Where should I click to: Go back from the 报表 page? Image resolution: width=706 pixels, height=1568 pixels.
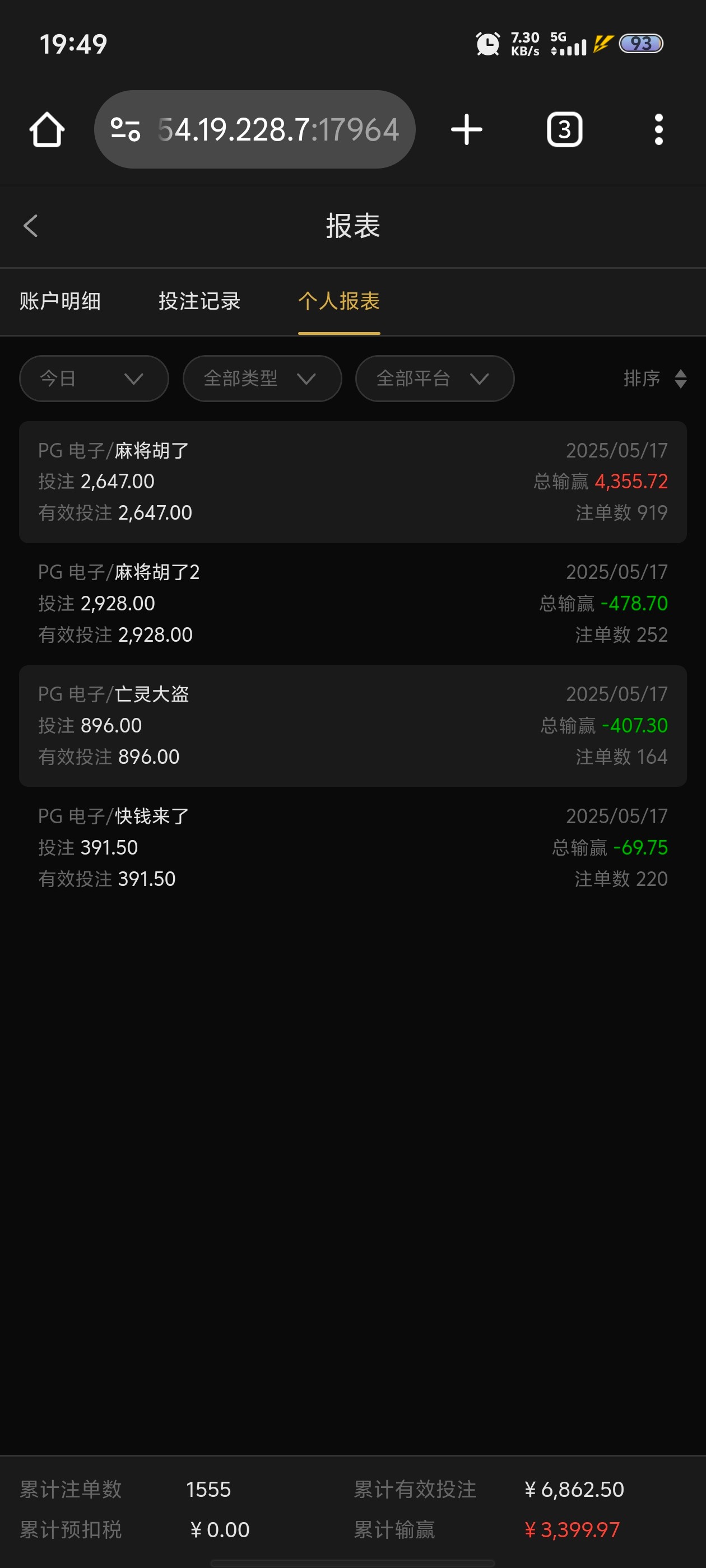(x=30, y=226)
